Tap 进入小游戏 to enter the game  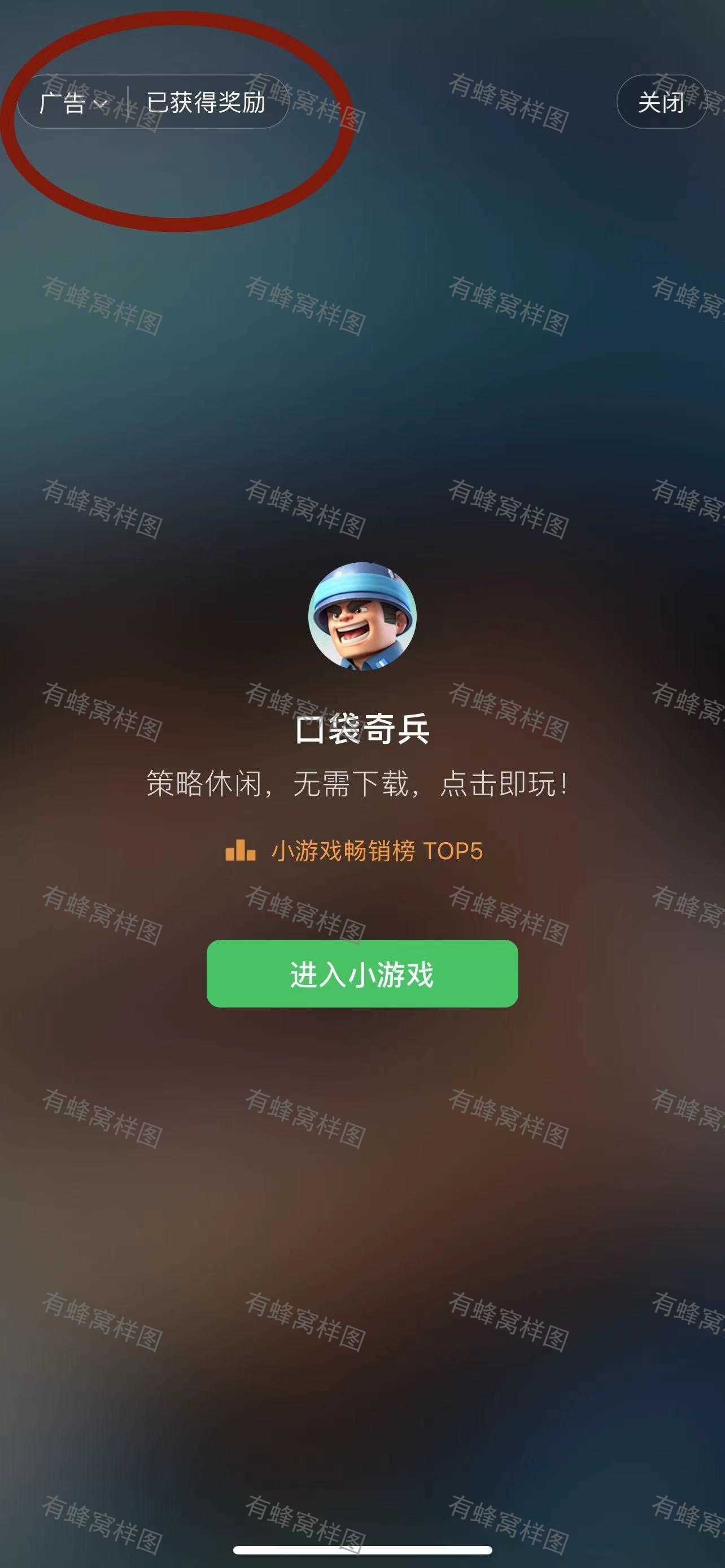pos(362,974)
